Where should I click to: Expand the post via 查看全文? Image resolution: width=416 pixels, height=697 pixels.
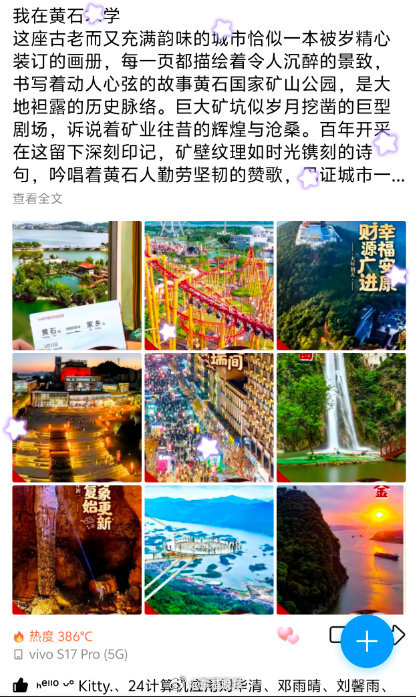(38, 198)
